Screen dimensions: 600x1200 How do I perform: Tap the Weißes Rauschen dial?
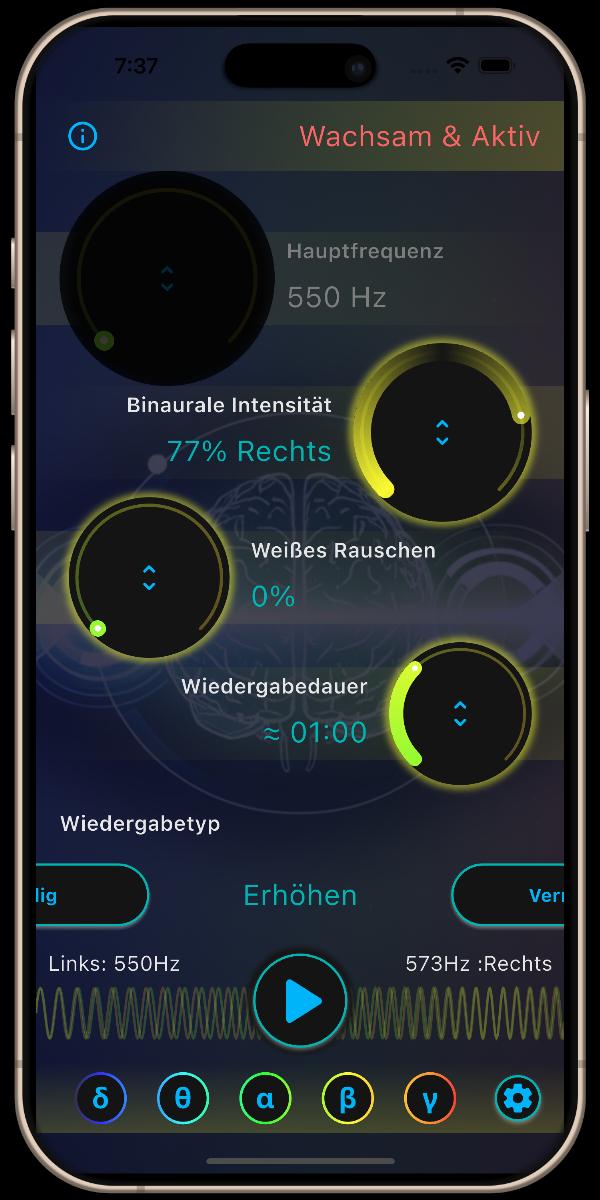tap(149, 577)
